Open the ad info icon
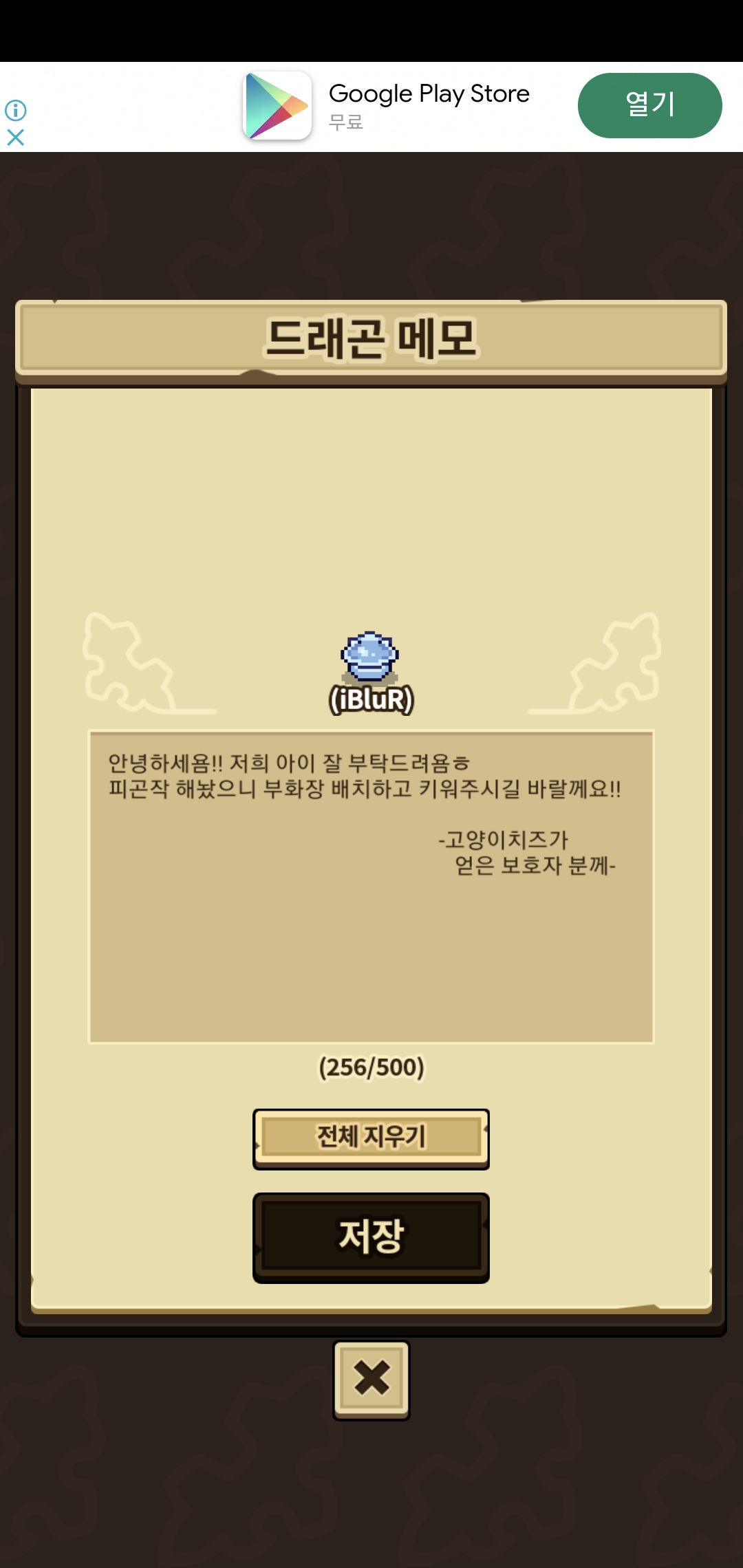The height and width of the screenshot is (1568, 743). pyautogui.click(x=15, y=110)
